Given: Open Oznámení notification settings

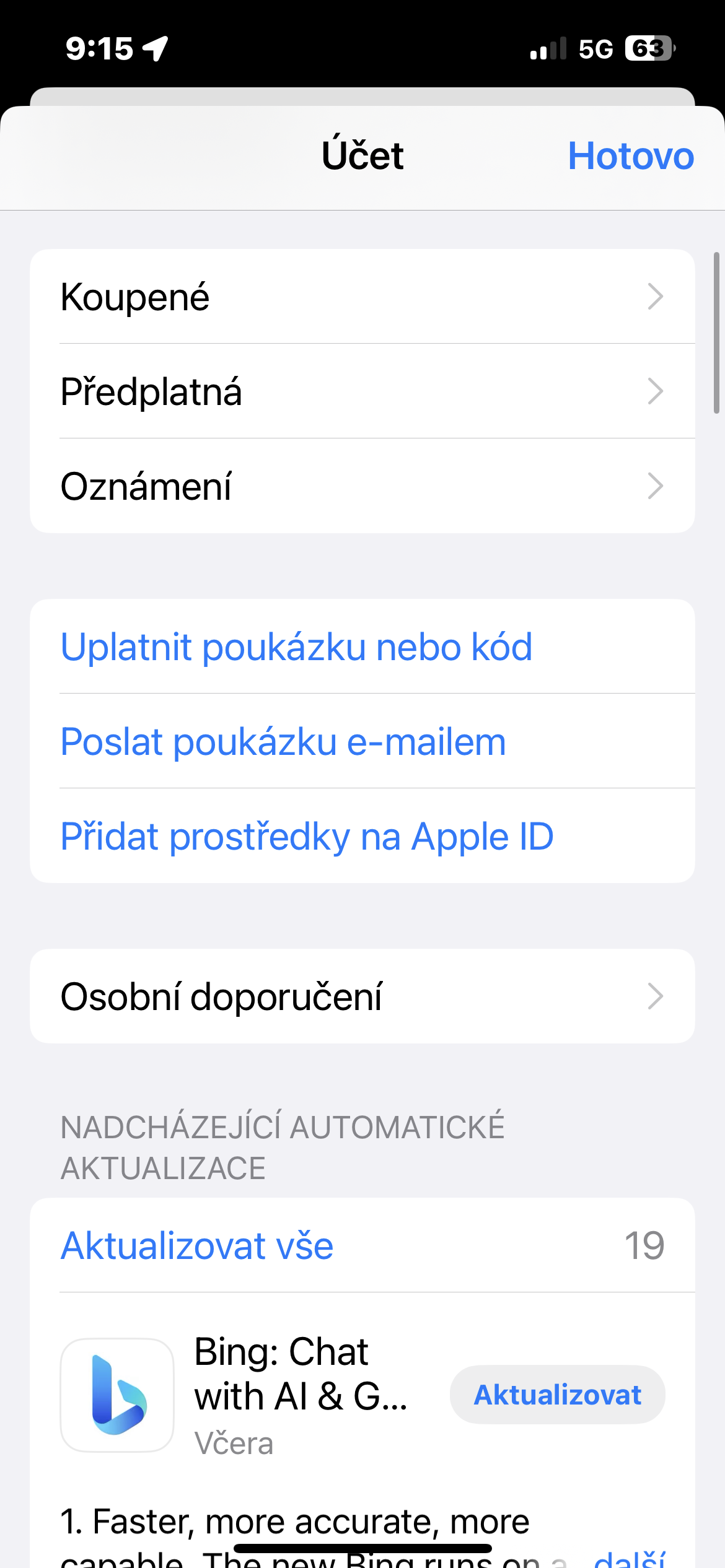Looking at the screenshot, I should pyautogui.click(x=362, y=486).
